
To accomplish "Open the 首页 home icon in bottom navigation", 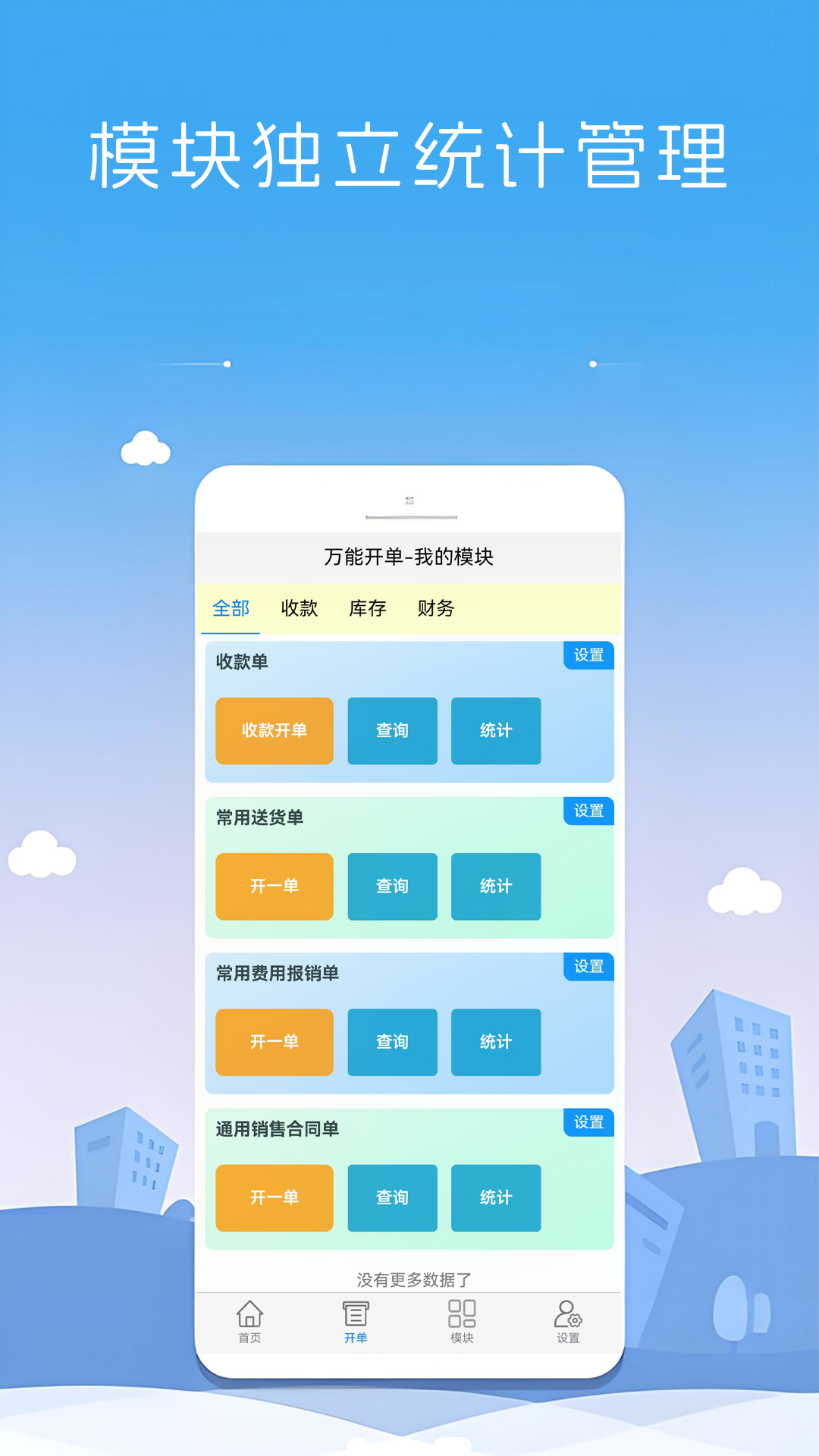I will (250, 1319).
